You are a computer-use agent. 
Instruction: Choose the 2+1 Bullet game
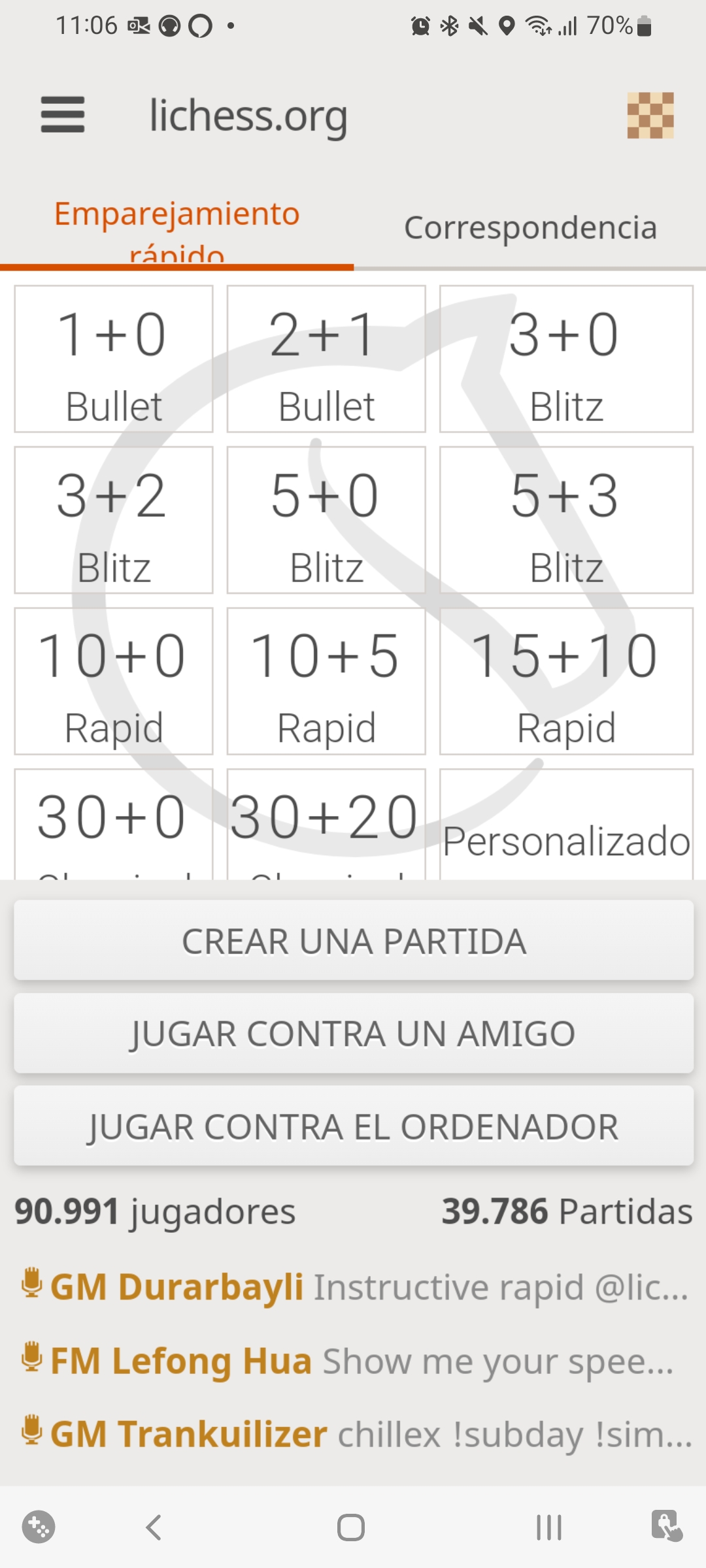(x=326, y=359)
